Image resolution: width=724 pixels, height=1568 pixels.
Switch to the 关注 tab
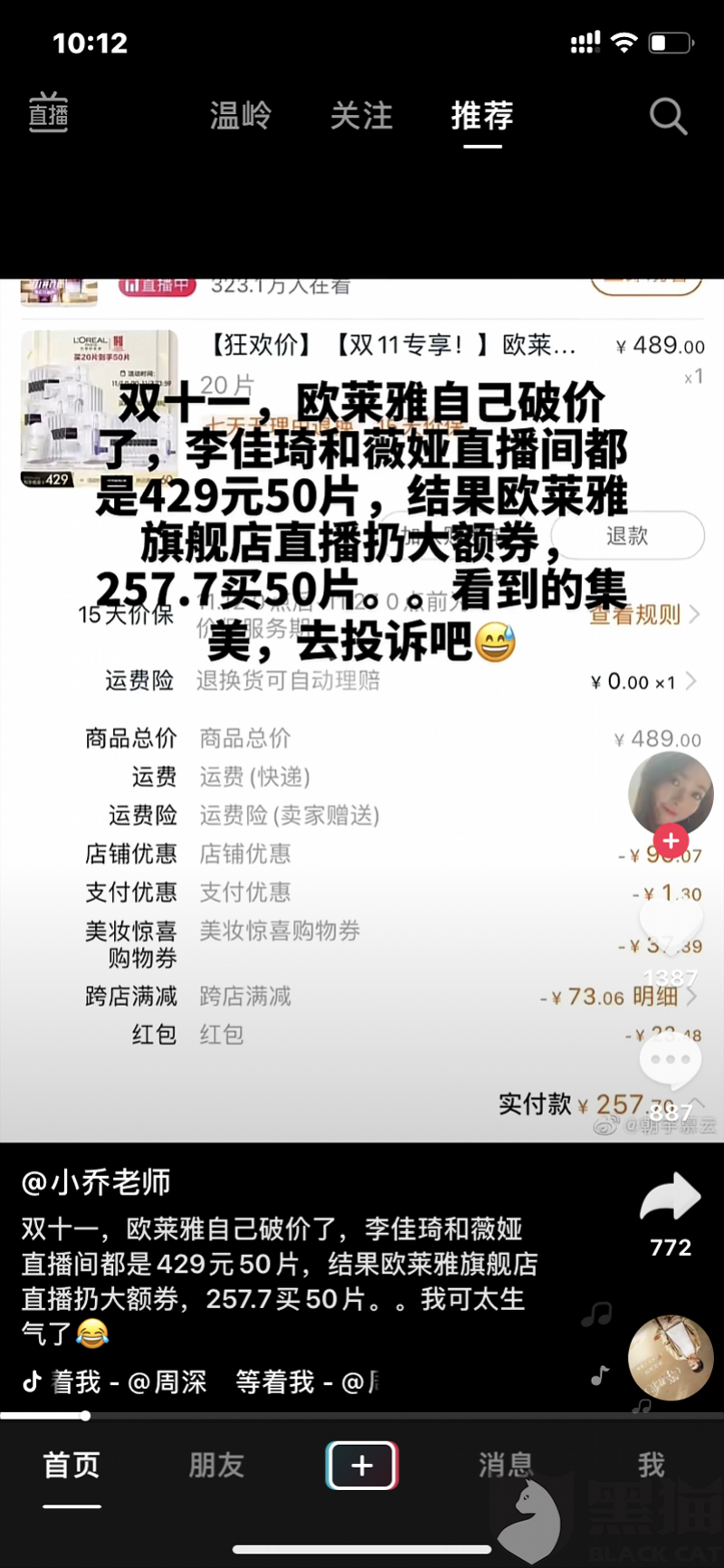tap(361, 116)
